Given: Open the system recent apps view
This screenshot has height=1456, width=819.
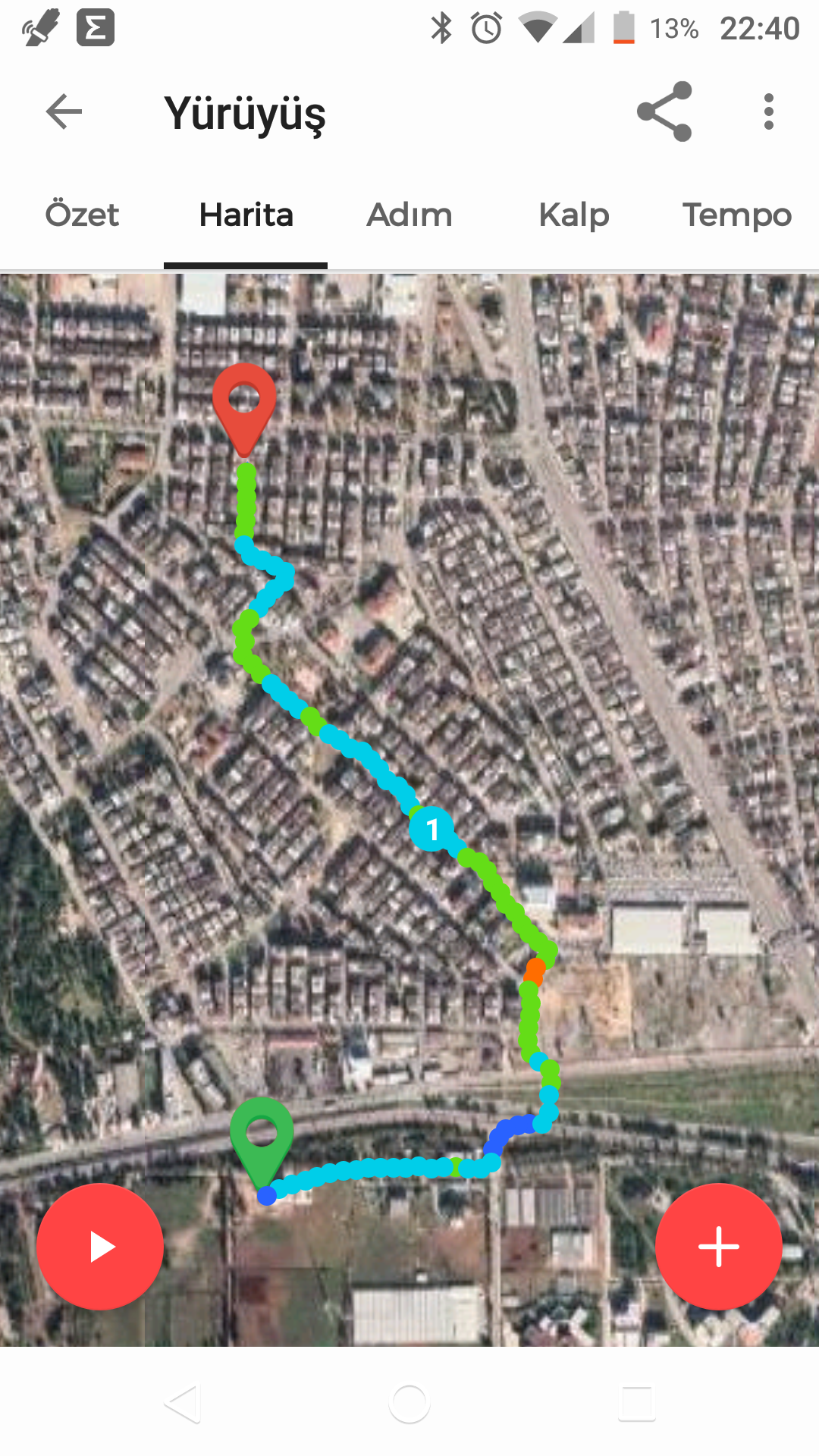Looking at the screenshot, I should pyautogui.click(x=635, y=1404).
